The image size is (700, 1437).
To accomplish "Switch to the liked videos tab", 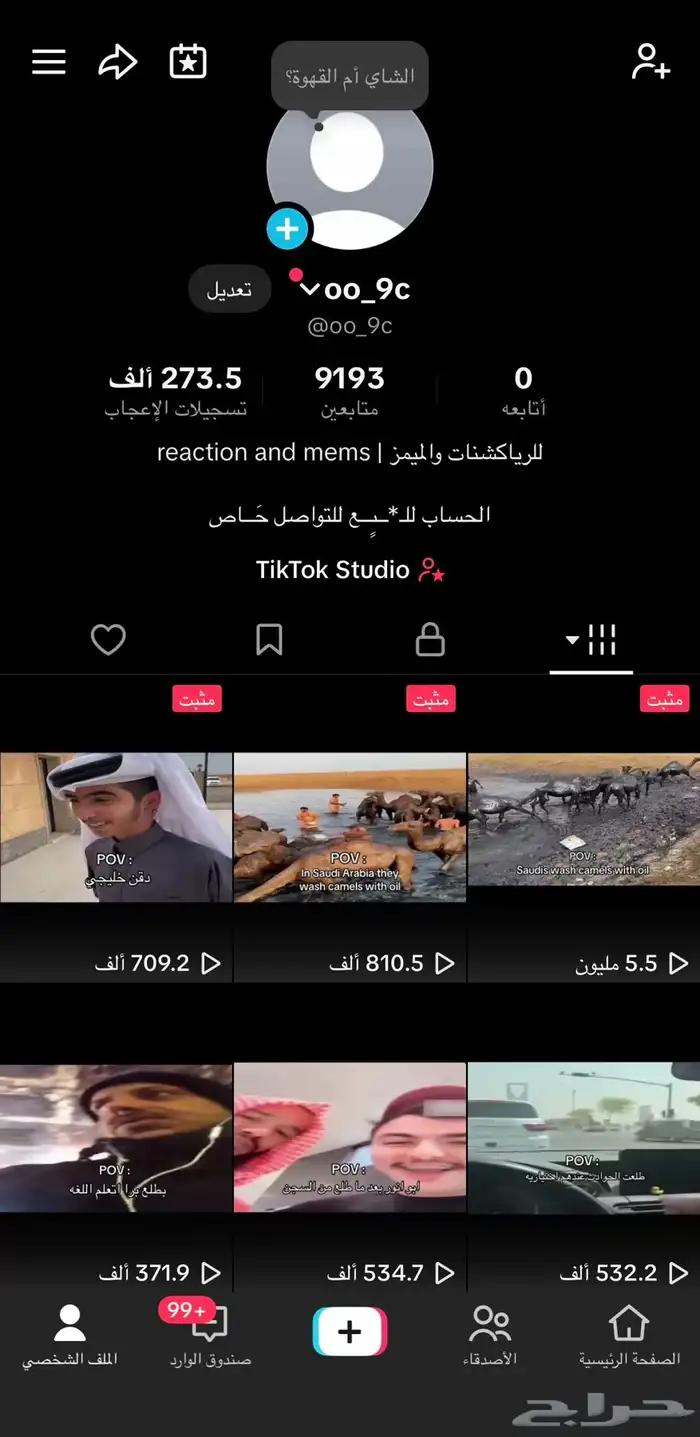I will (108, 639).
